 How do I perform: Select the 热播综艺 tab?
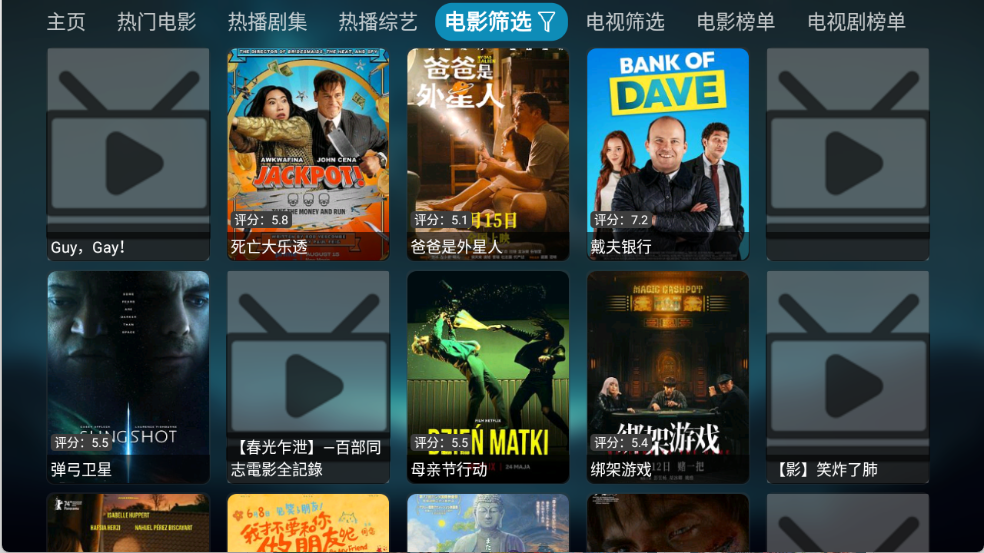pos(378,22)
